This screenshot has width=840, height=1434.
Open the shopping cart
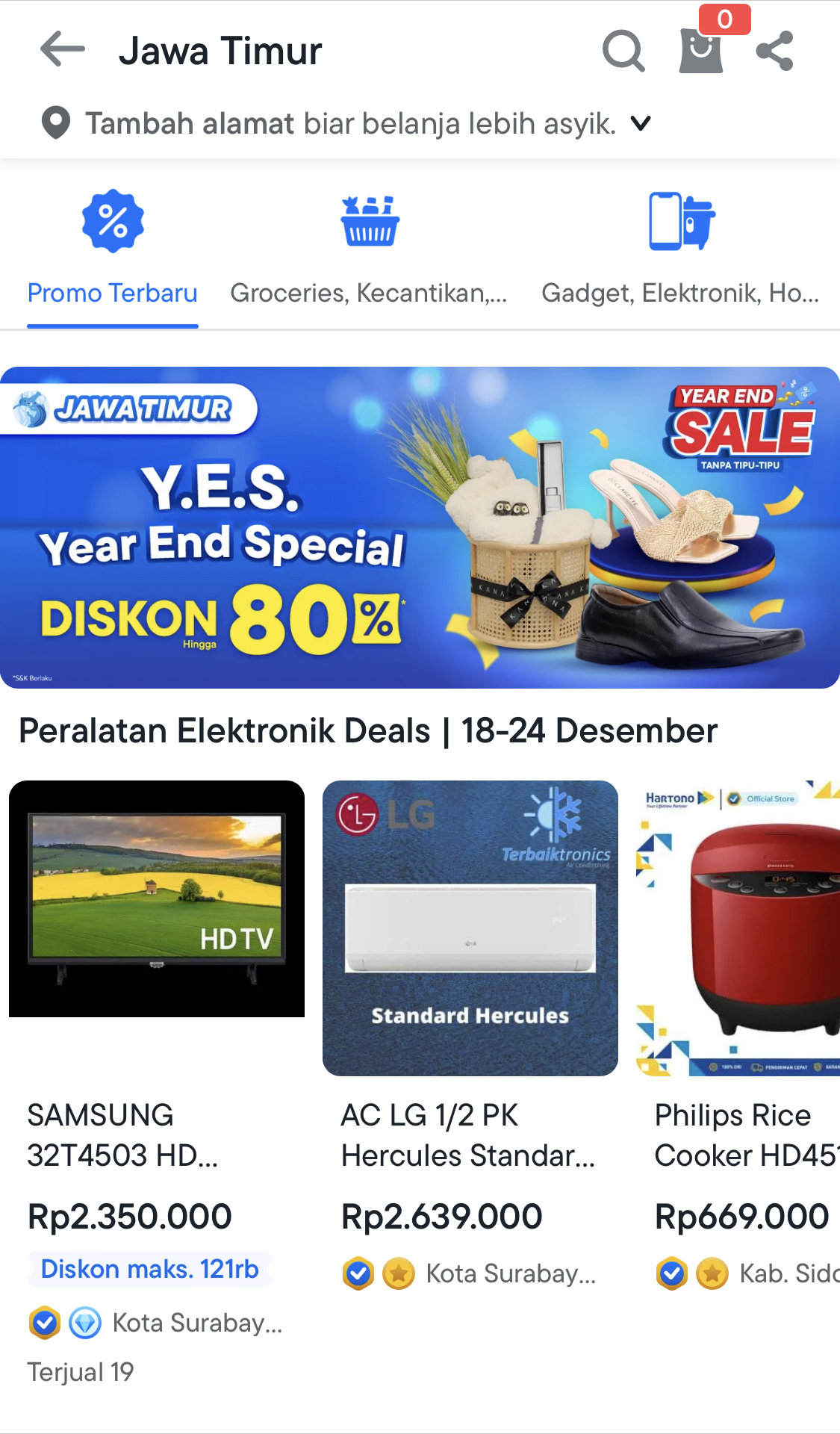coord(701,51)
